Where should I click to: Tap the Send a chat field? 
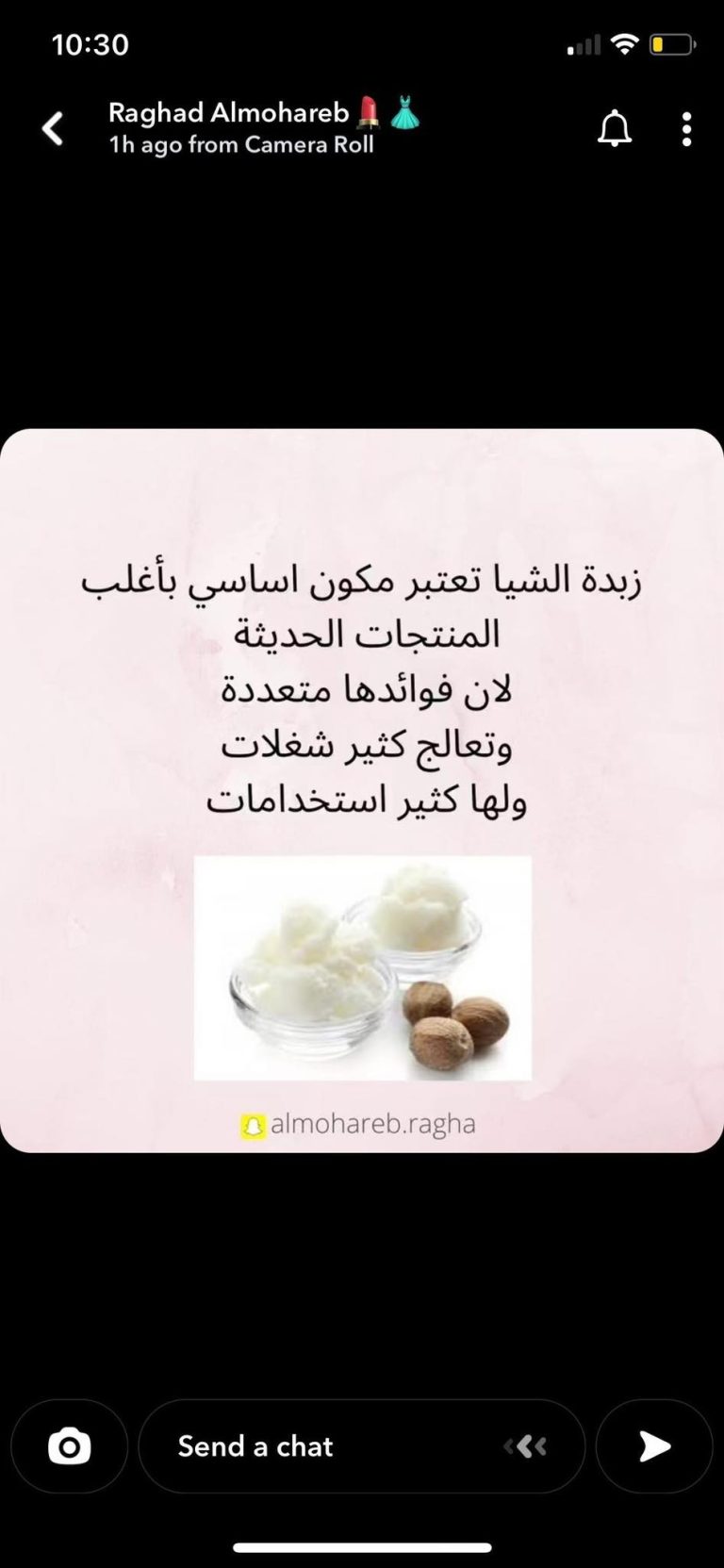(x=362, y=1445)
